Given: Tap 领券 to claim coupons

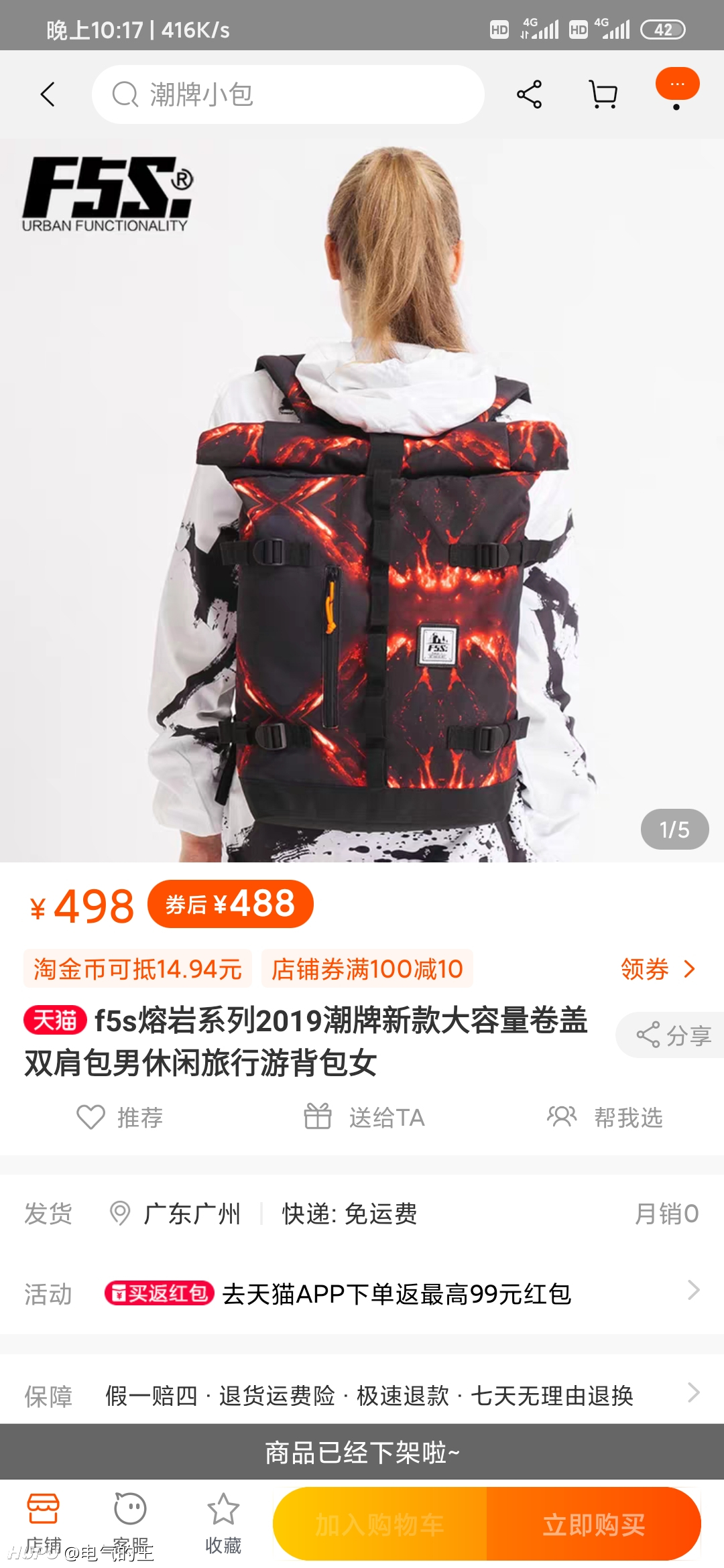Looking at the screenshot, I should click(x=658, y=969).
